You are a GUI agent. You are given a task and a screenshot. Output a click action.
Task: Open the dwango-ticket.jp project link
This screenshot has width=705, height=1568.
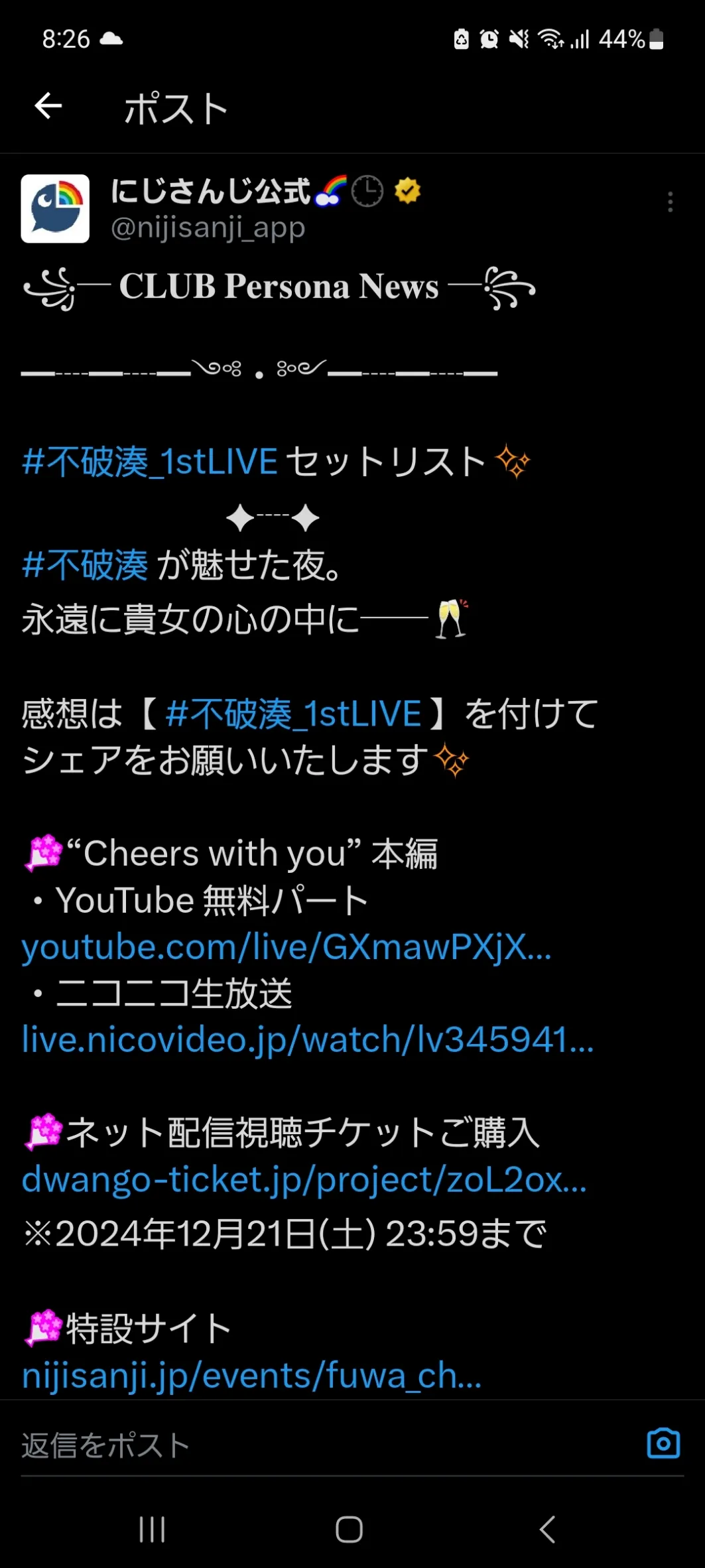coord(304,1180)
